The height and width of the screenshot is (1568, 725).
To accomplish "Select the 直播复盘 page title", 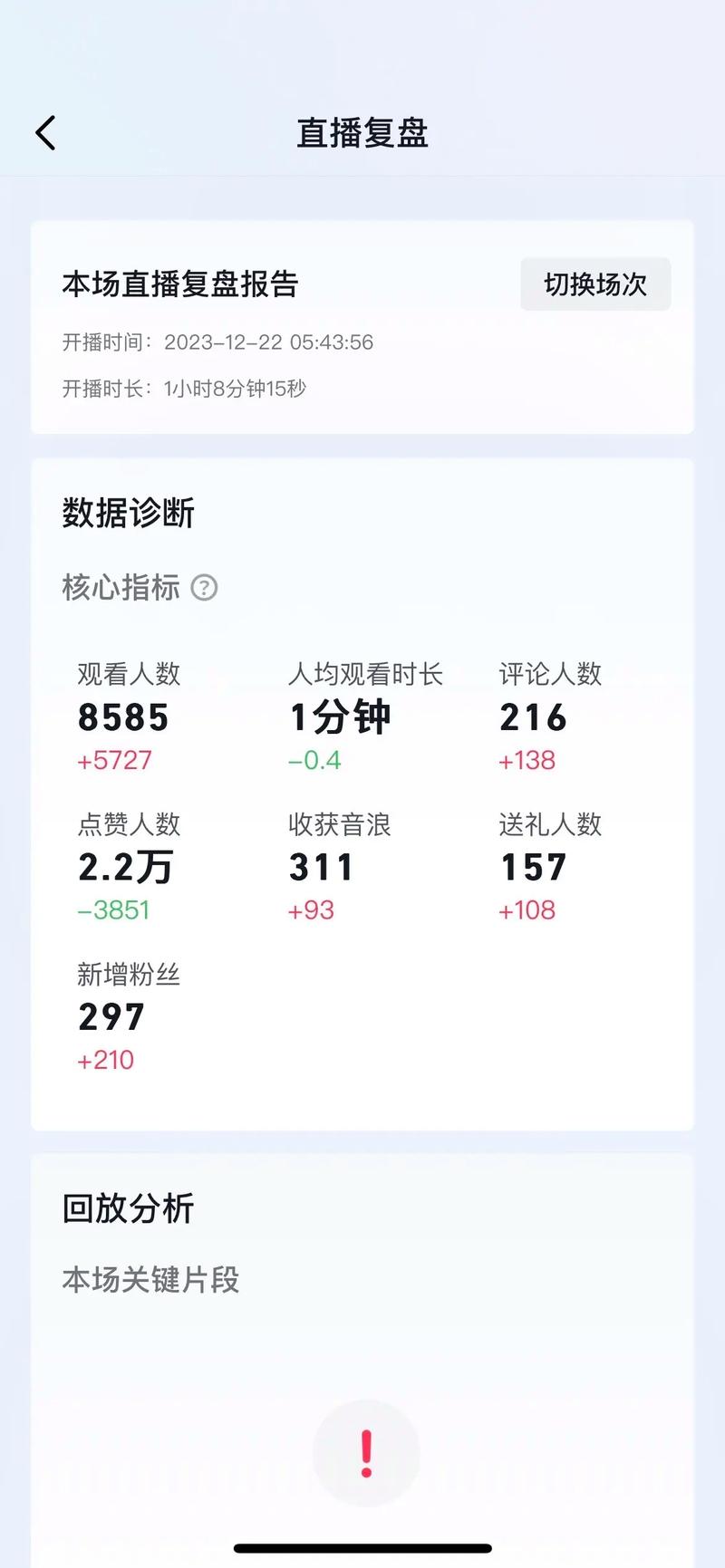I will pyautogui.click(x=362, y=131).
